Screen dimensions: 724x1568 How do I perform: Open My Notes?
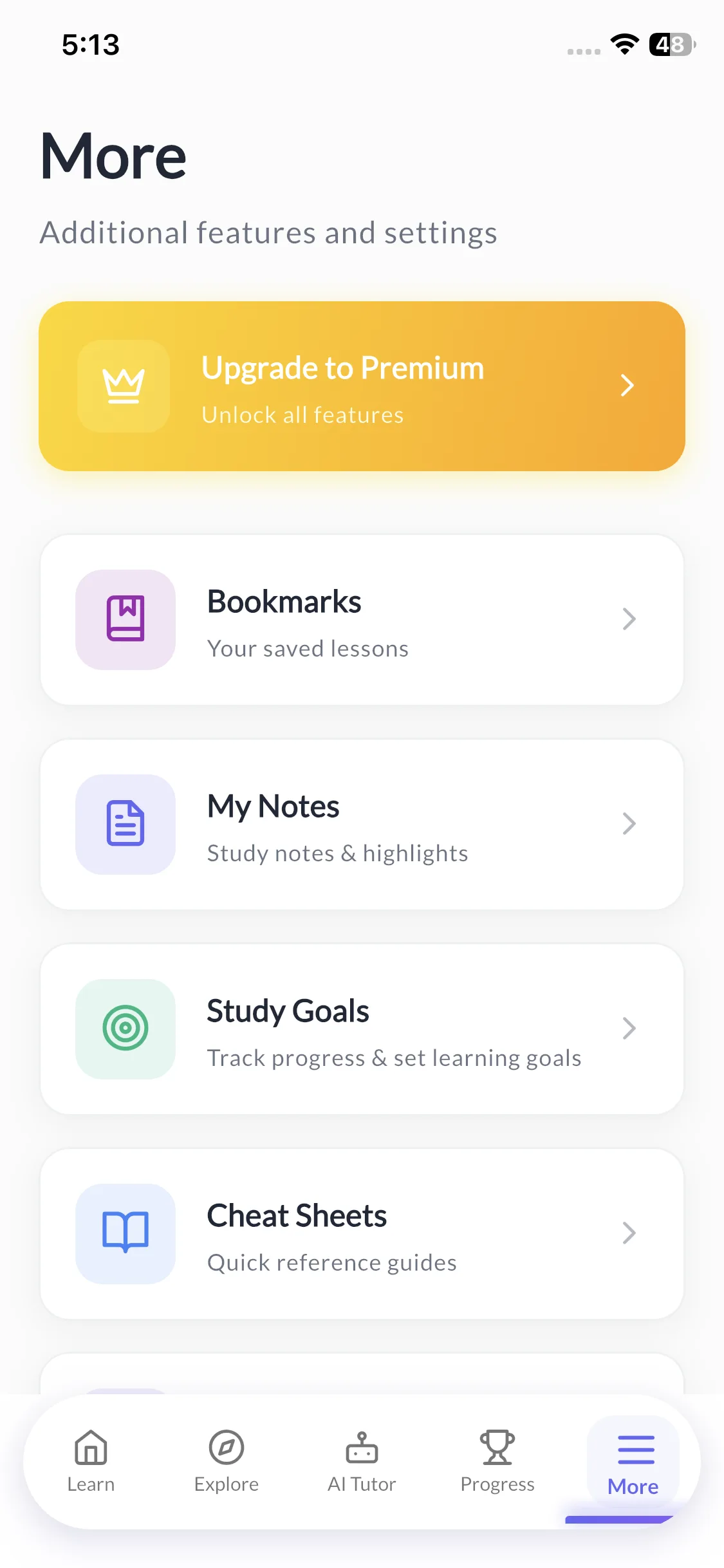[362, 825]
